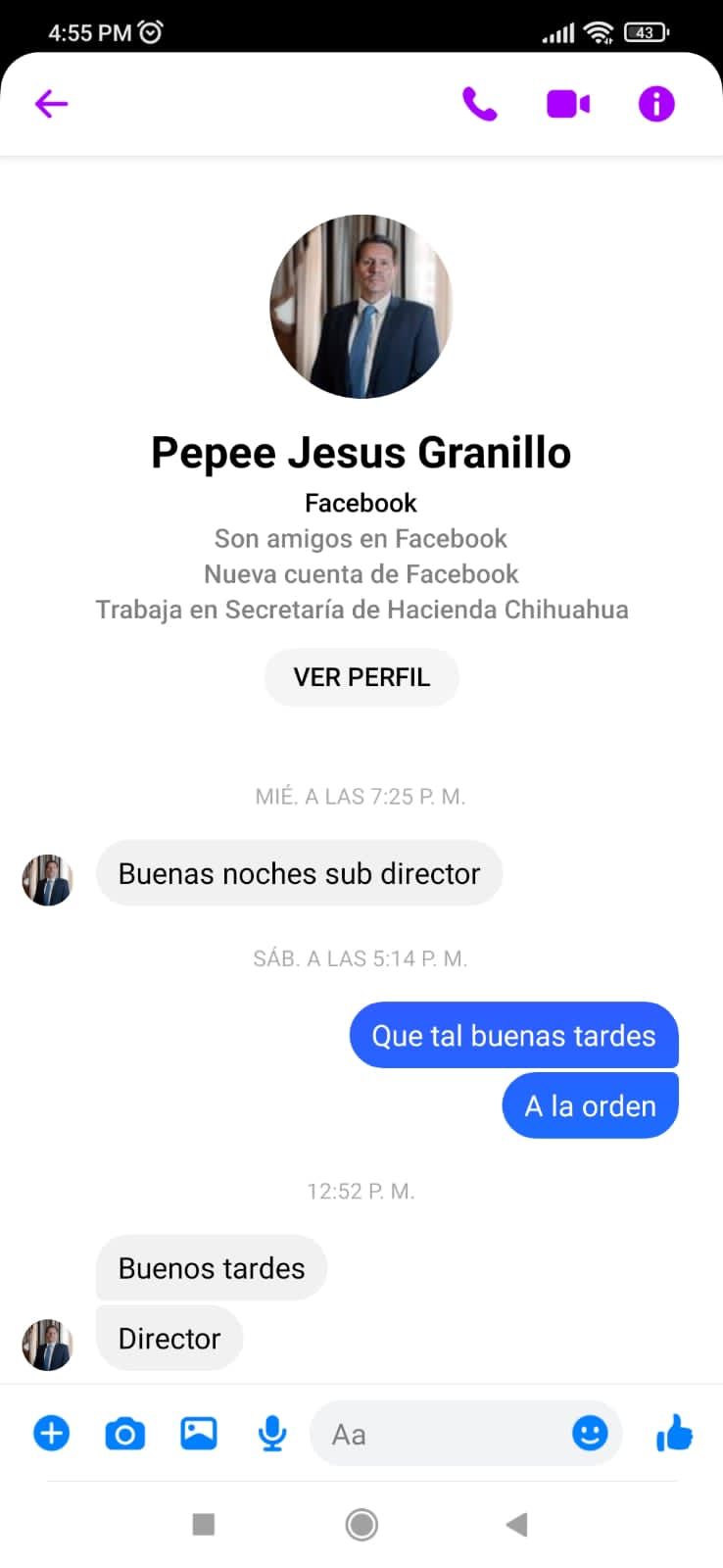
Task: Open the camera to take a photo
Action: coord(124,1435)
